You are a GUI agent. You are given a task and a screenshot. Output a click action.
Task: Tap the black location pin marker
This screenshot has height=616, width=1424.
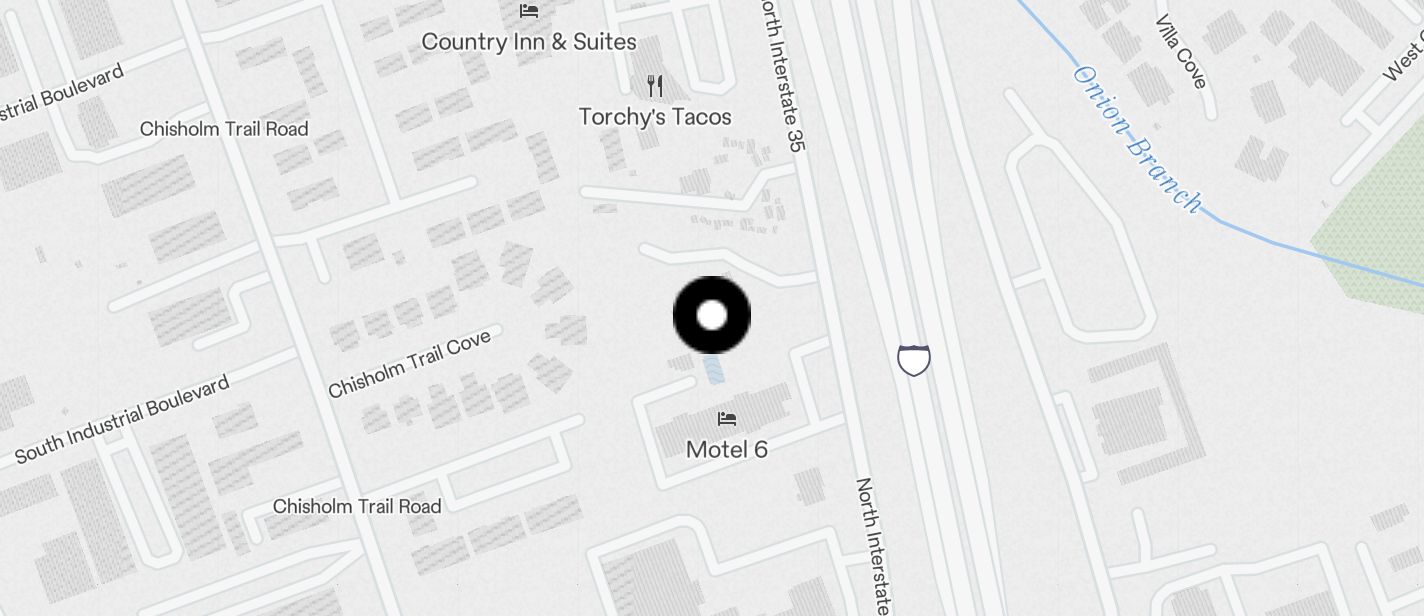click(711, 315)
